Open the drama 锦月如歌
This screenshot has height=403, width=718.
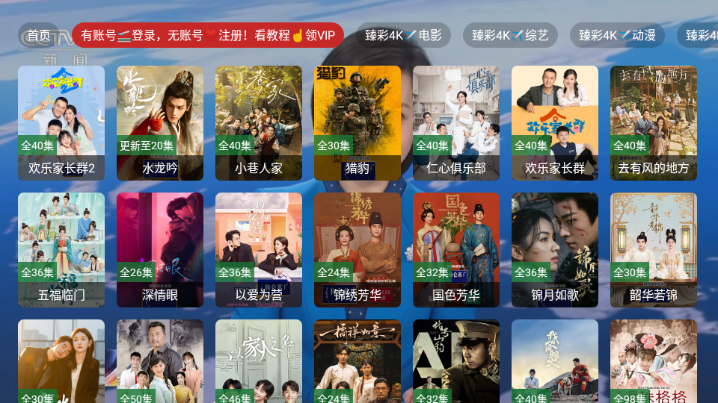coord(555,249)
